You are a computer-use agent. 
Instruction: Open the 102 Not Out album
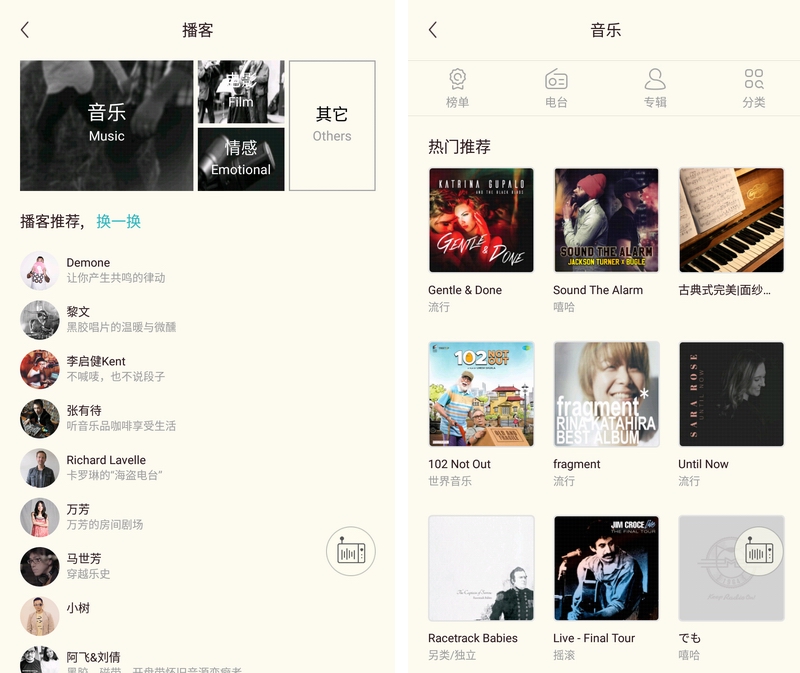tap(481, 394)
